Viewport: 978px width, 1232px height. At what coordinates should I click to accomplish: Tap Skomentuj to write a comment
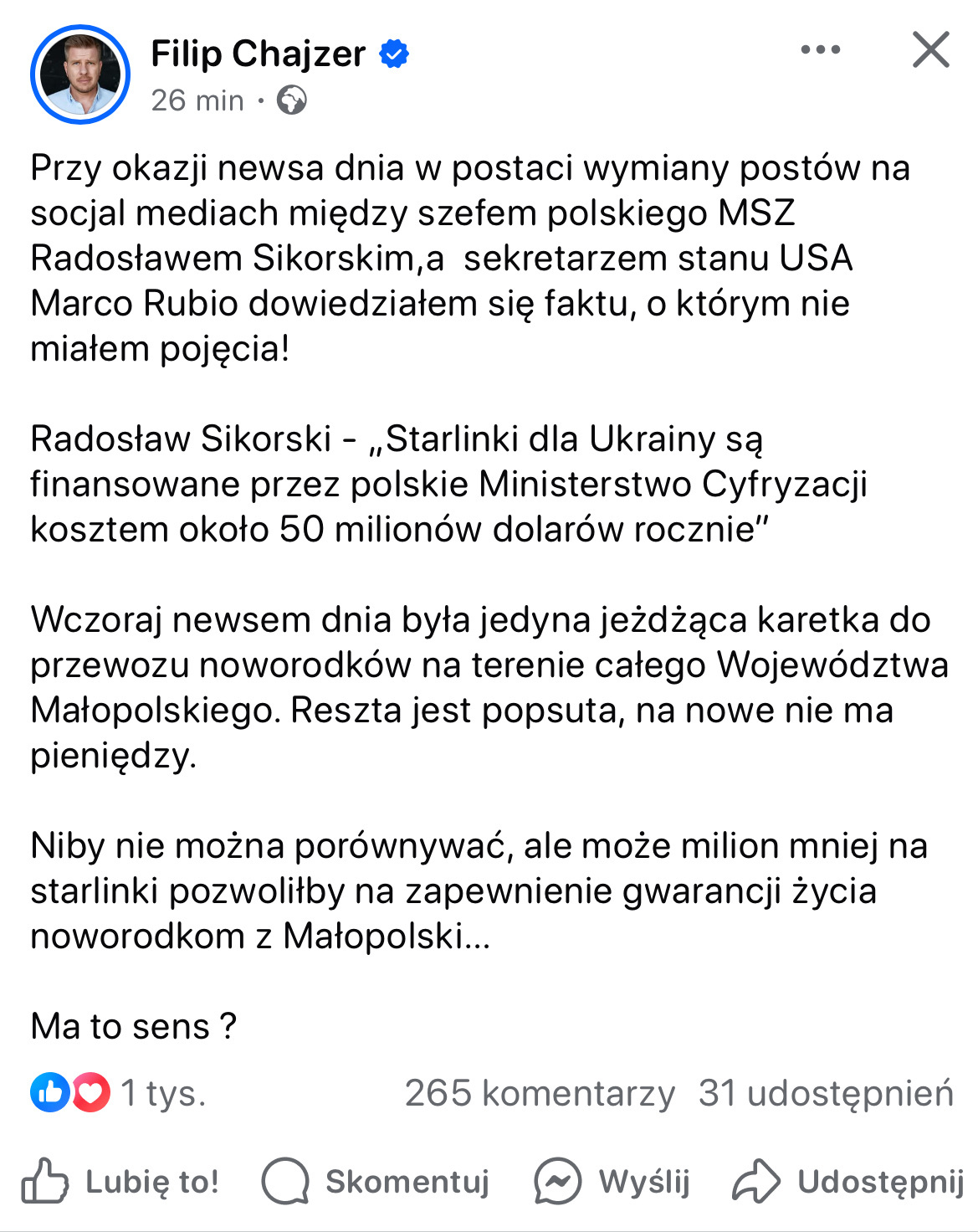(x=376, y=1181)
